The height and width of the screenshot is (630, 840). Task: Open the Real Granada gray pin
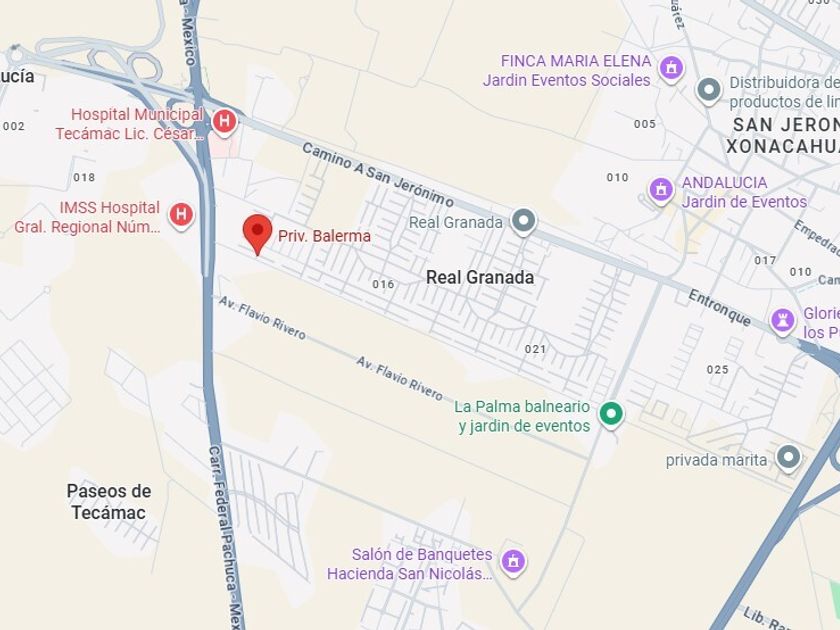(523, 222)
